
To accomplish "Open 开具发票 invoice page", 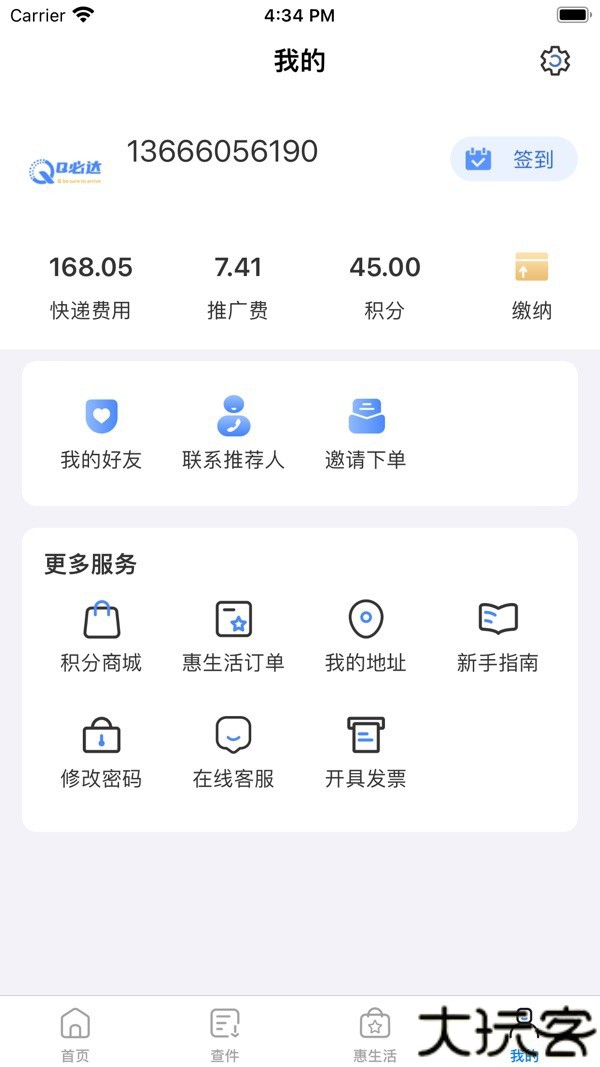I will [x=366, y=753].
